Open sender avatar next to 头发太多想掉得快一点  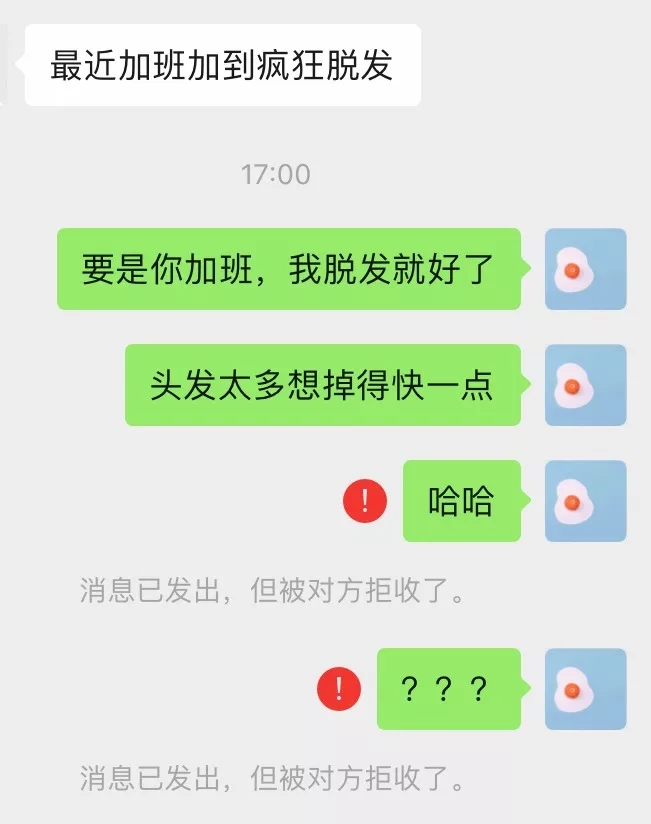585,385
